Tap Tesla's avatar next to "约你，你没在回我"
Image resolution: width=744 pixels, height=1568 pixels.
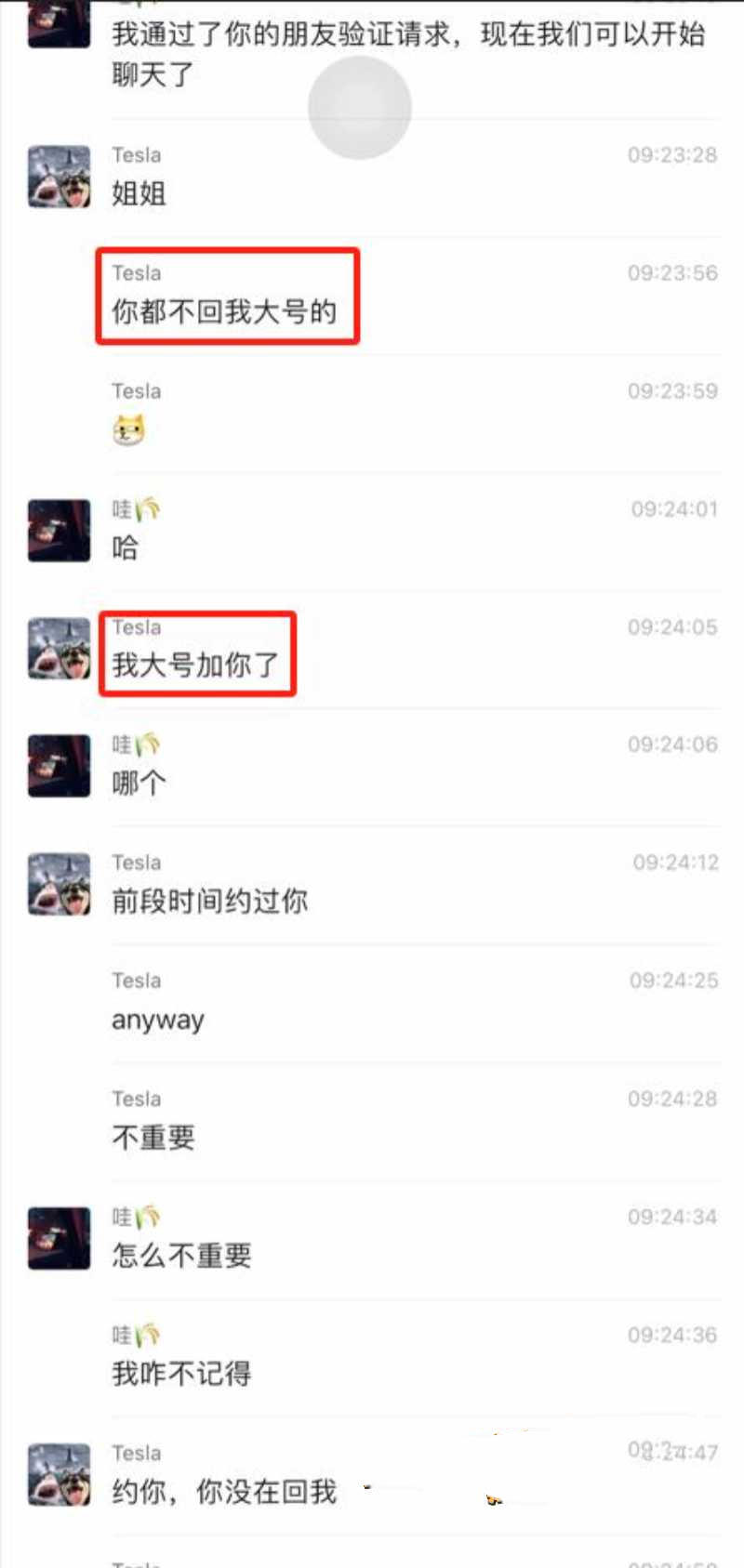[58, 1474]
